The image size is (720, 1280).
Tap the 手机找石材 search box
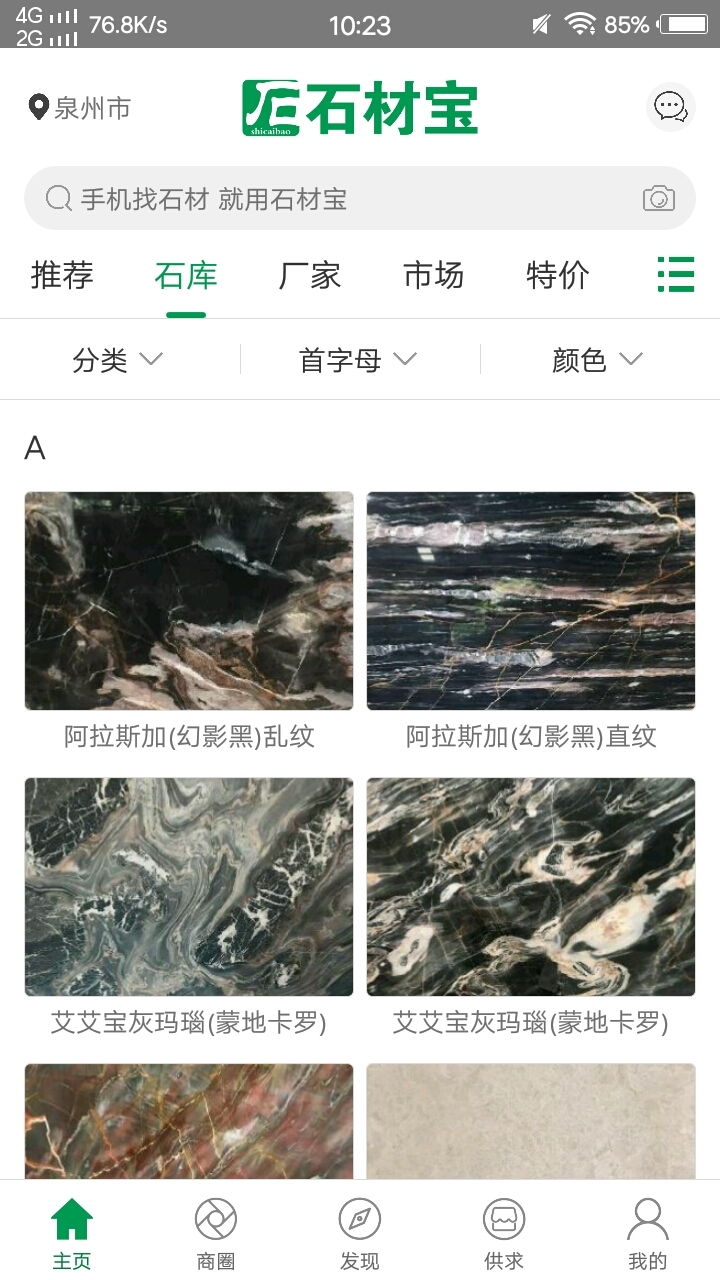tap(330, 199)
